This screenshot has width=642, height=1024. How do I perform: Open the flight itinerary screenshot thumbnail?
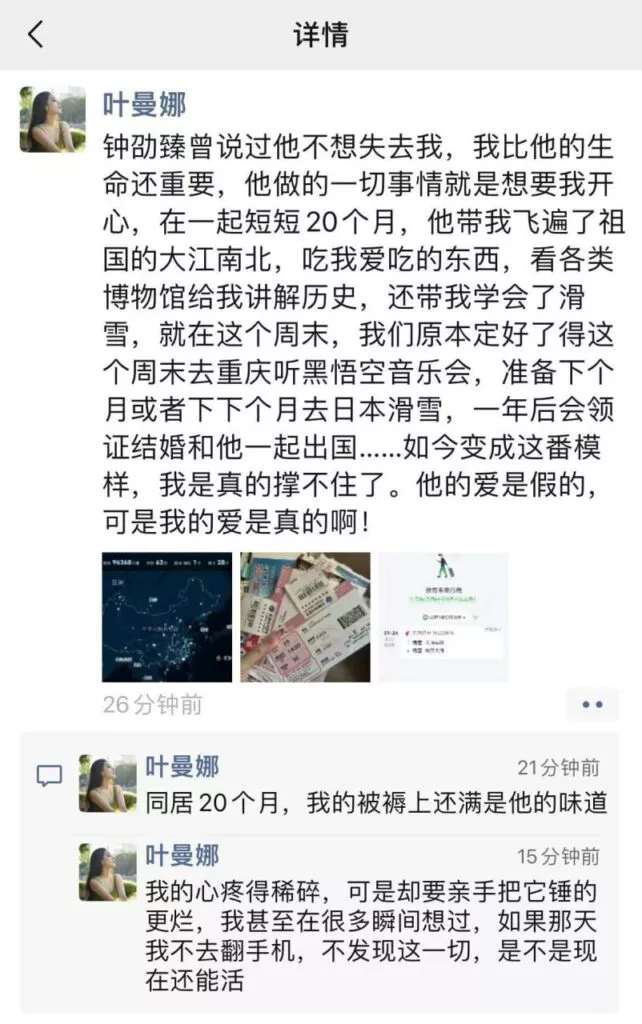coord(443,617)
